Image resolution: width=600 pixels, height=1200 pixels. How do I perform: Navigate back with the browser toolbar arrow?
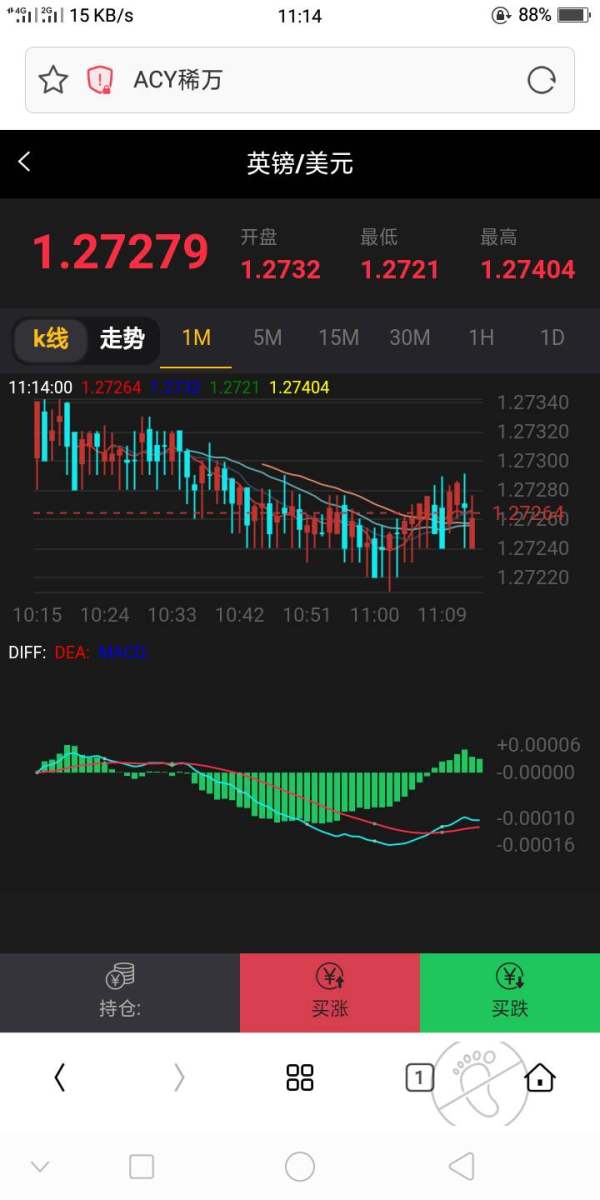(60, 1077)
